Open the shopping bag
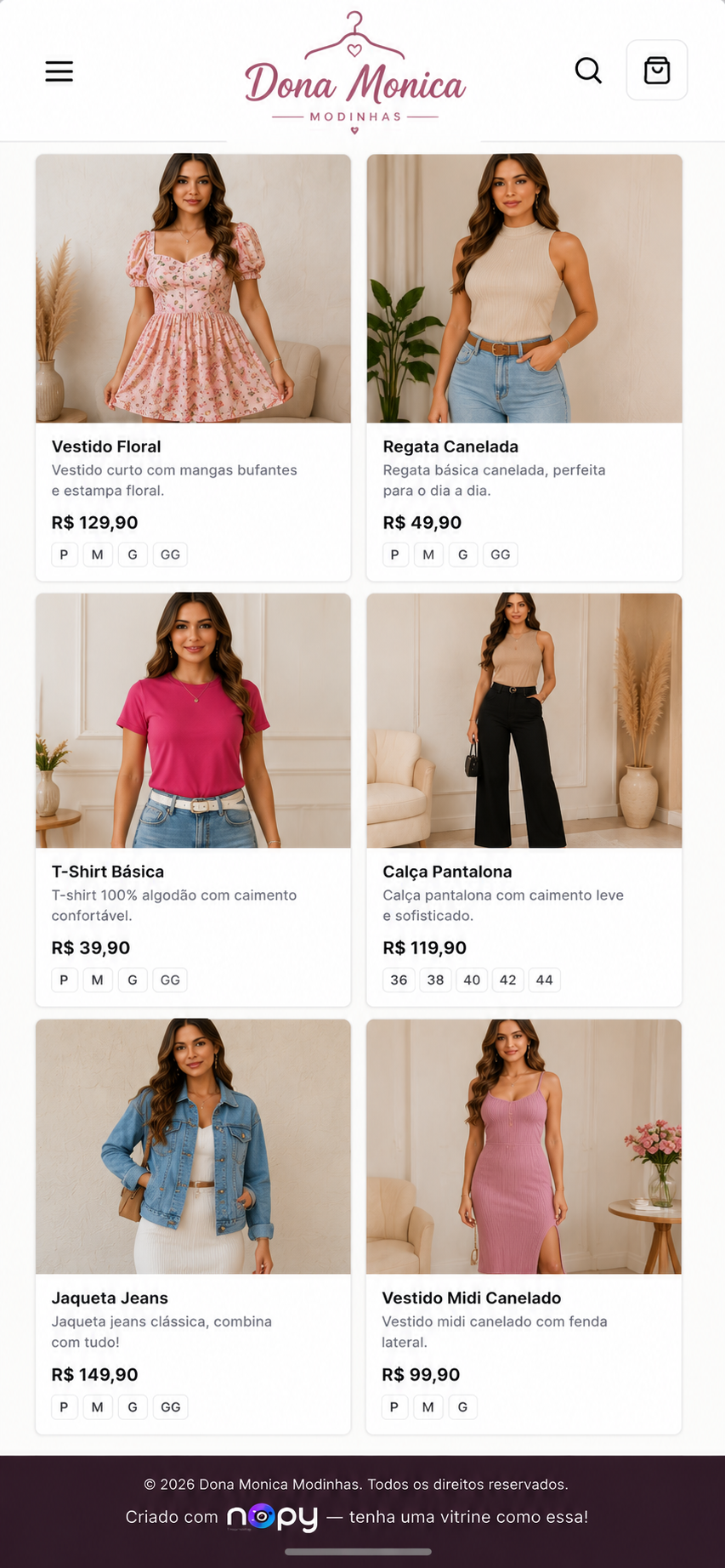This screenshot has width=725, height=1568. click(657, 71)
